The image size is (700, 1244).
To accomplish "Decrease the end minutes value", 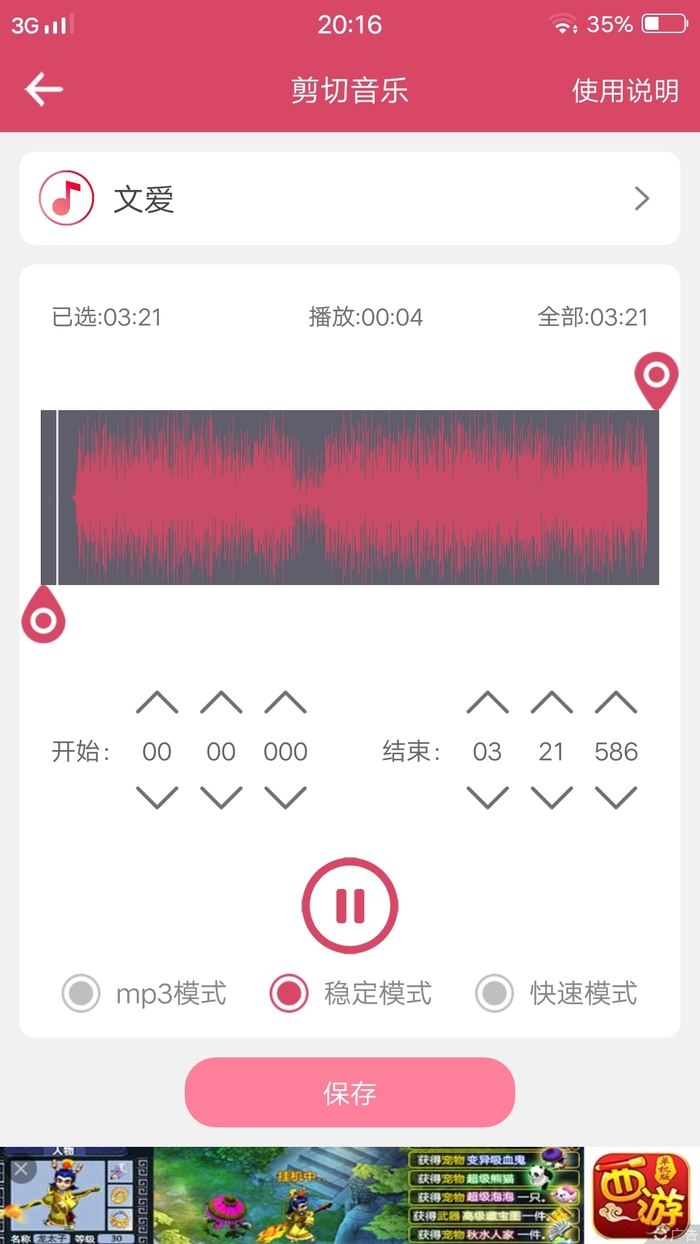I will point(487,798).
